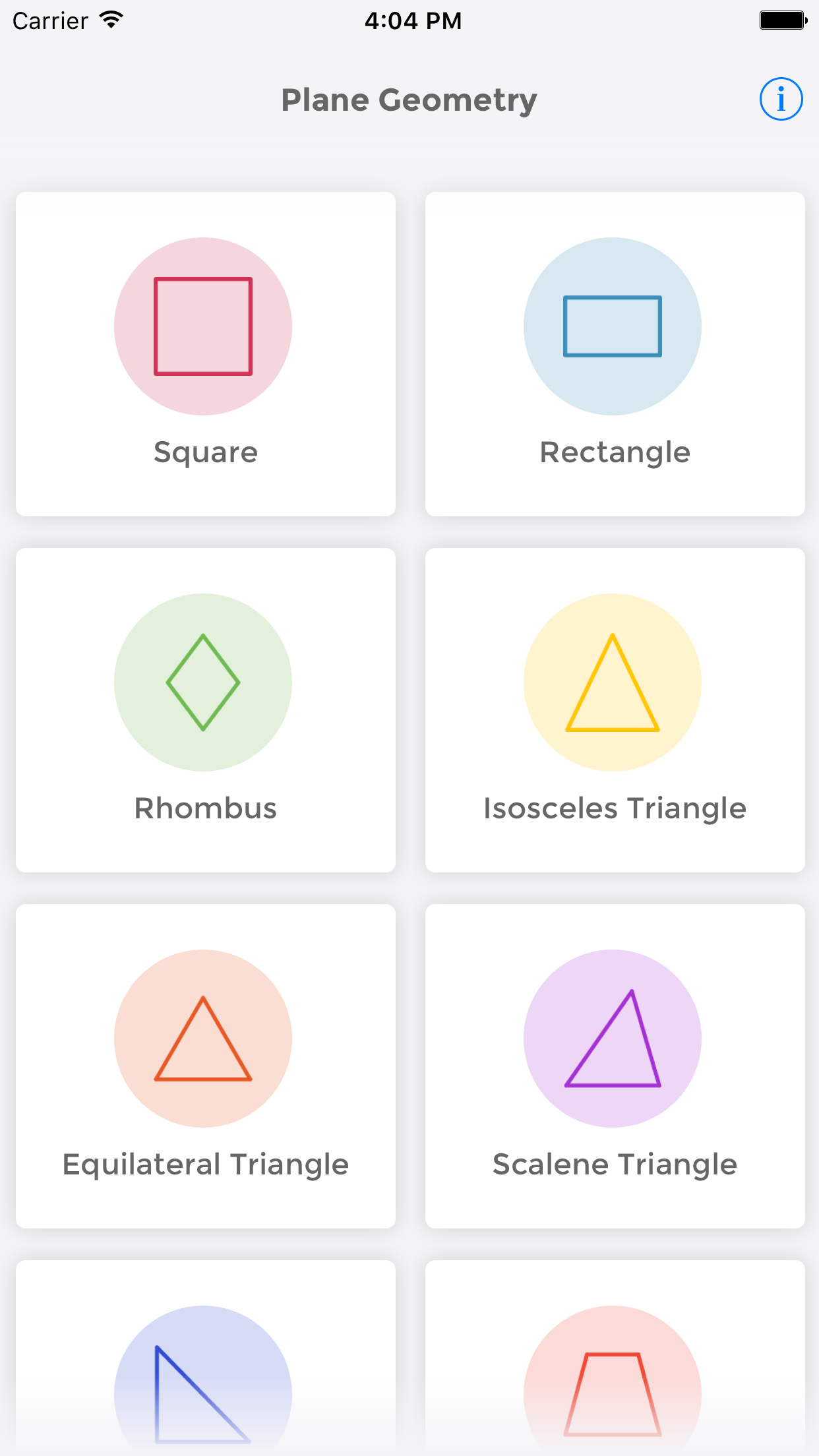
Task: Select the Square shape icon
Action: click(204, 326)
